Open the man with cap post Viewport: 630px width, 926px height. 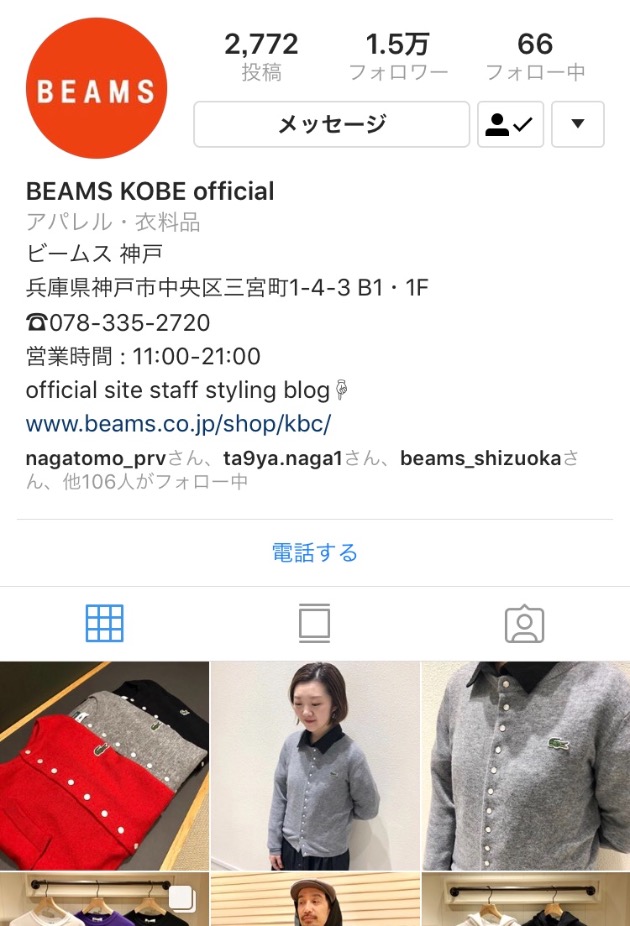click(x=315, y=901)
